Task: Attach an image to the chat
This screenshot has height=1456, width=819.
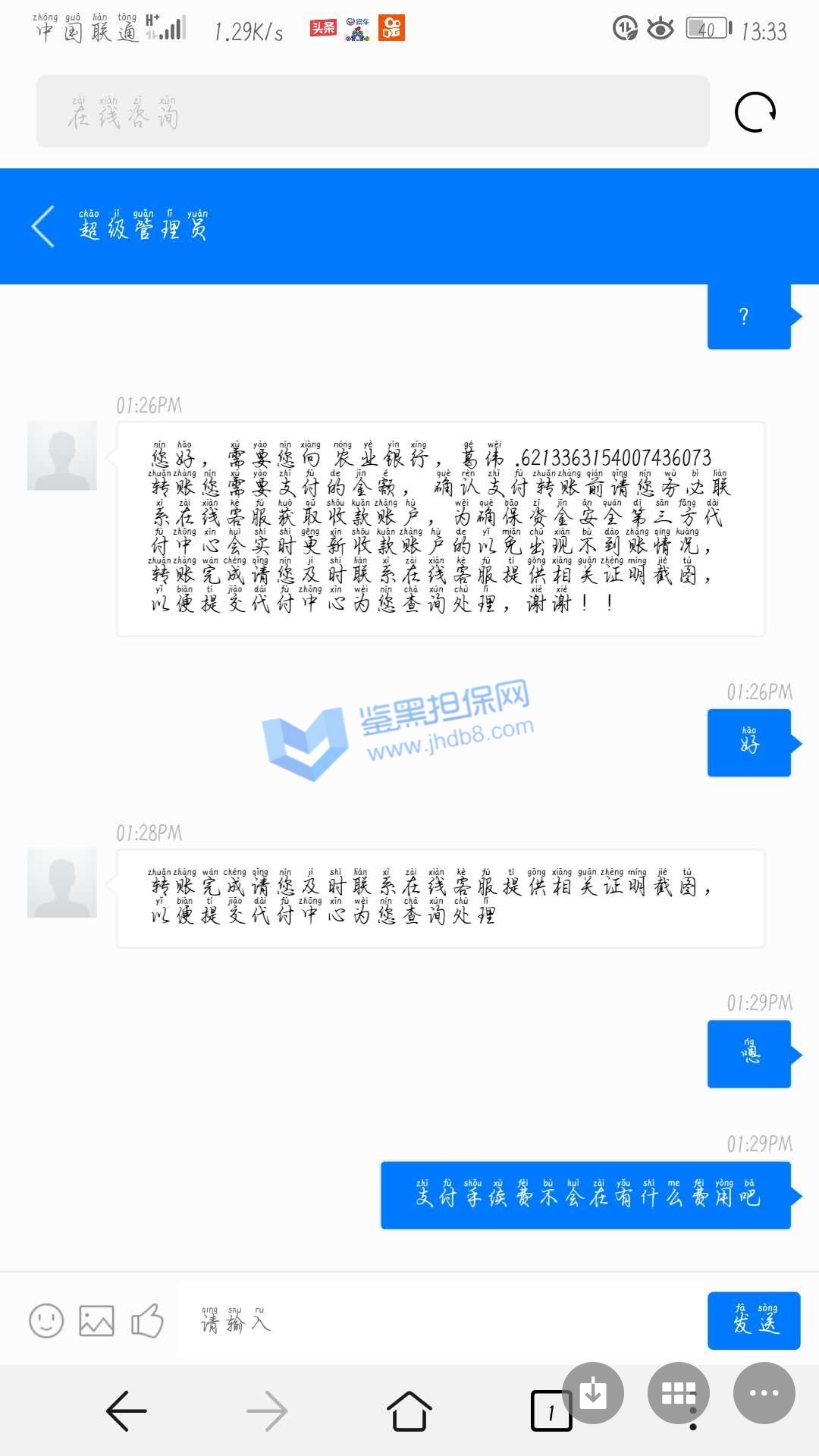Action: [96, 1321]
